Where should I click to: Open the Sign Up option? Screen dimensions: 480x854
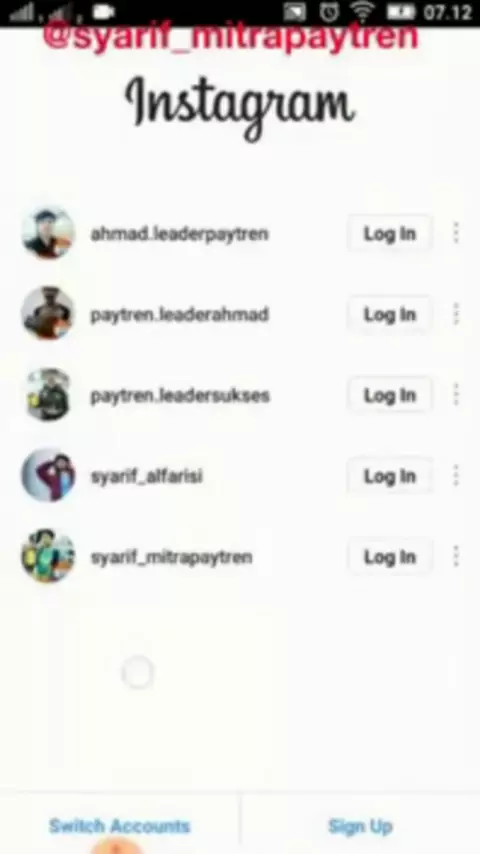click(360, 826)
